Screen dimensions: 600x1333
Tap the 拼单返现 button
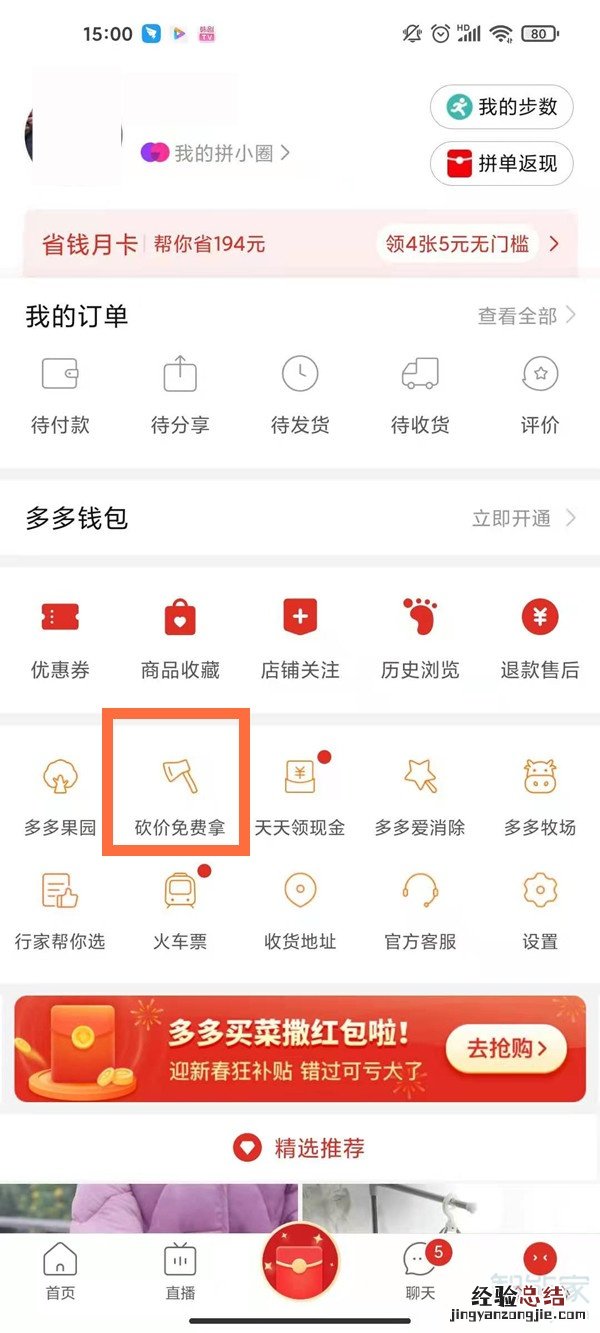tap(501, 163)
